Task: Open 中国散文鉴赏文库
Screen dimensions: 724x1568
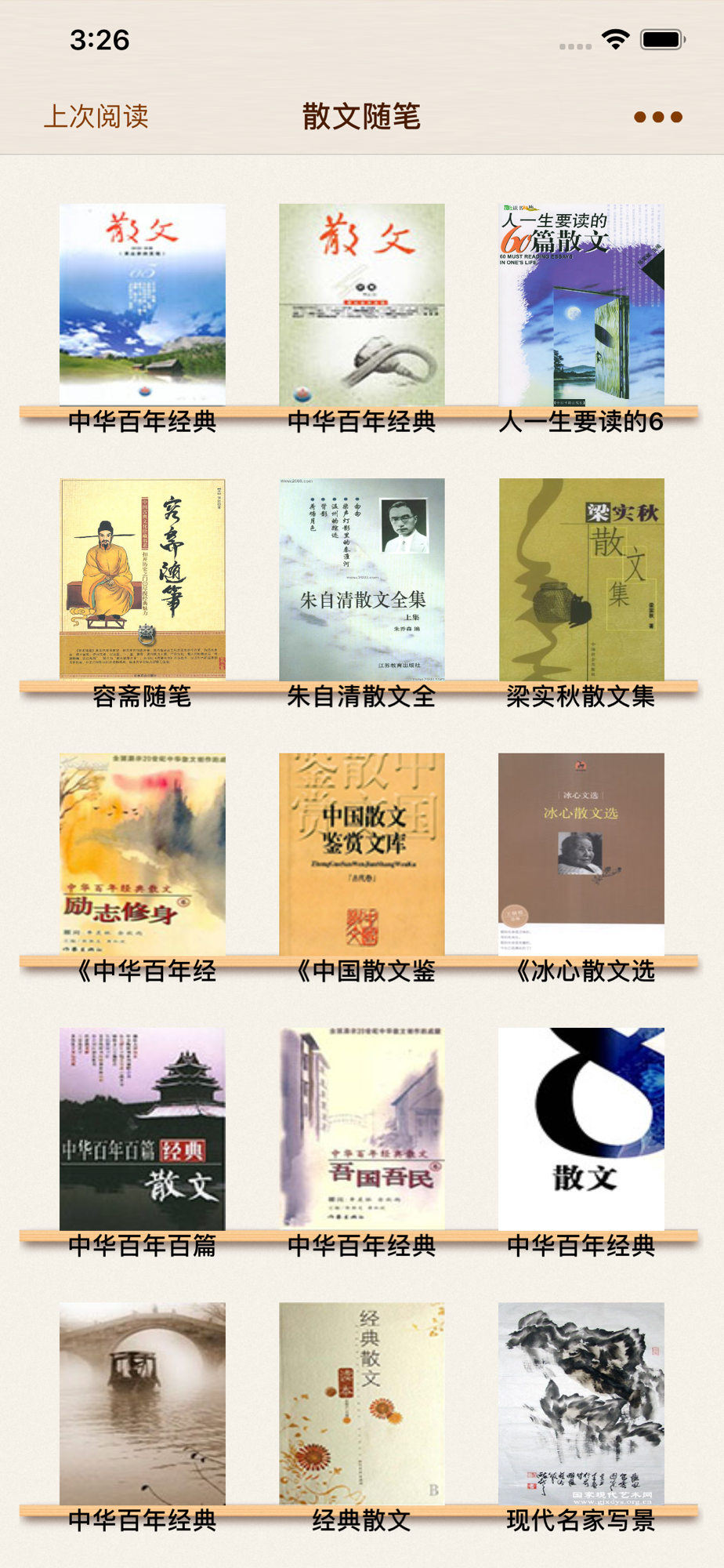Action: tap(362, 854)
